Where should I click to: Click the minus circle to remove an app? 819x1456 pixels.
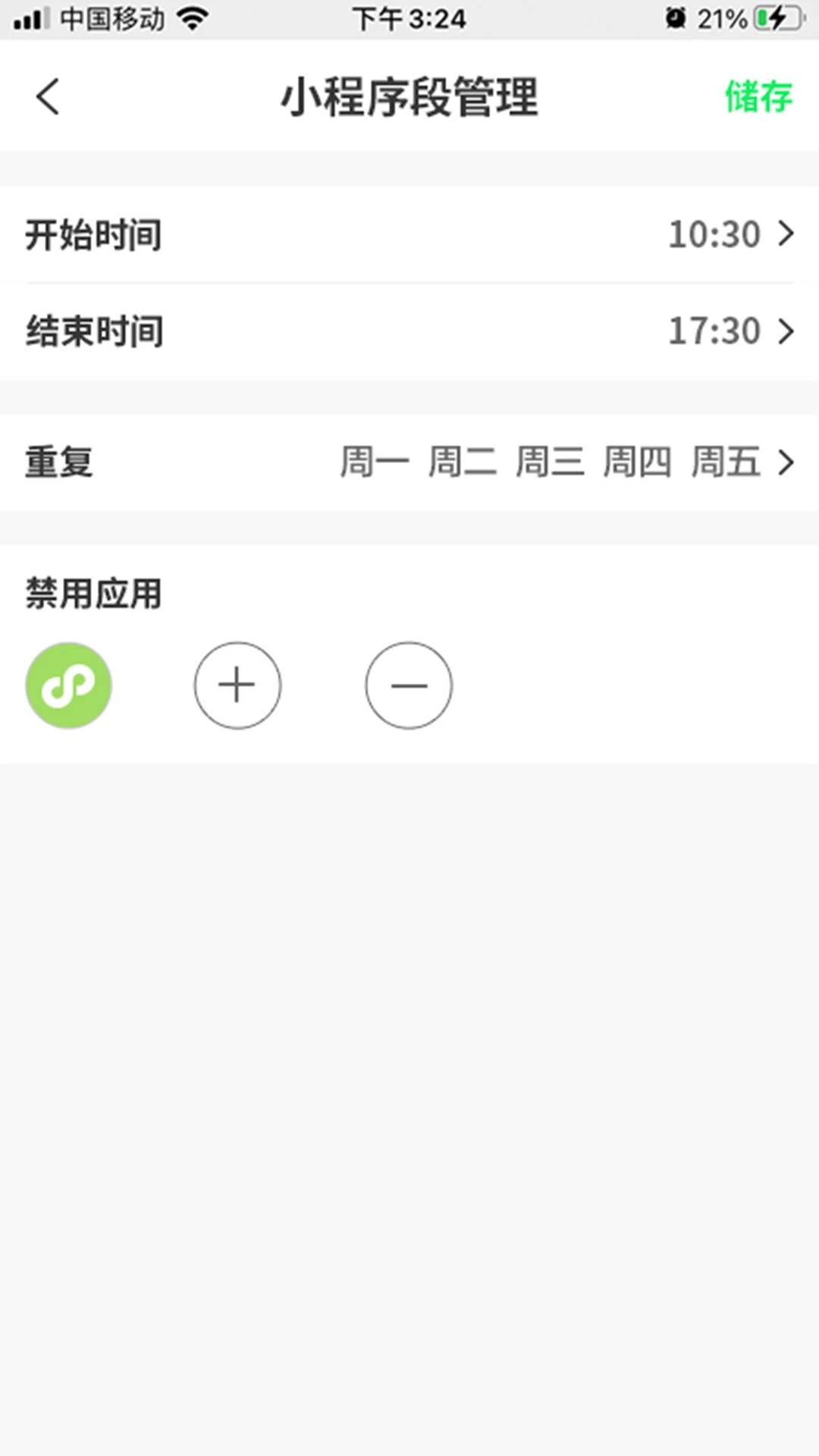pyautogui.click(x=409, y=685)
